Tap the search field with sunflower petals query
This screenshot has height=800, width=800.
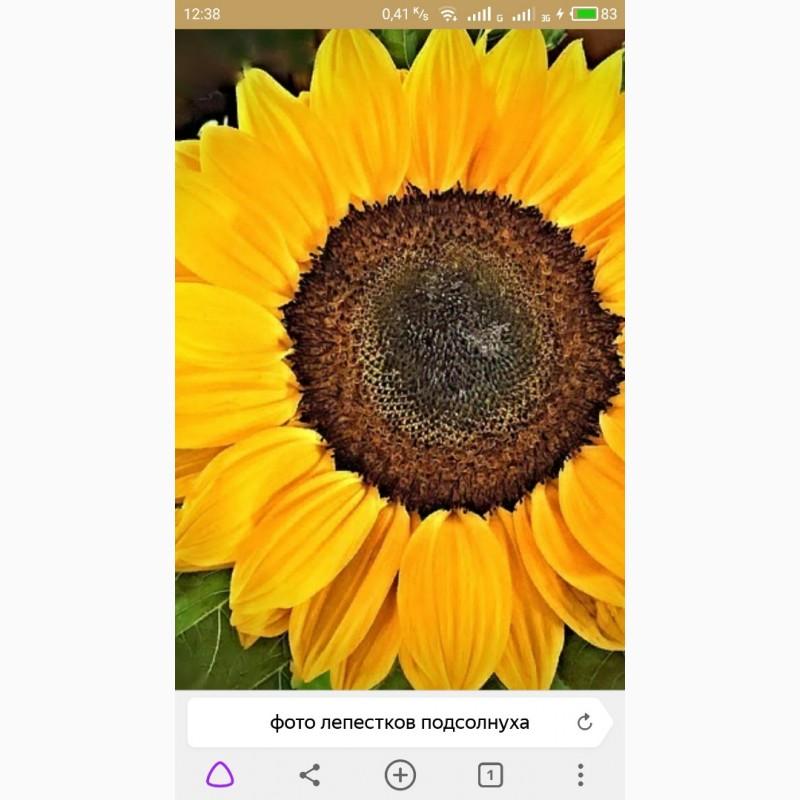click(399, 722)
